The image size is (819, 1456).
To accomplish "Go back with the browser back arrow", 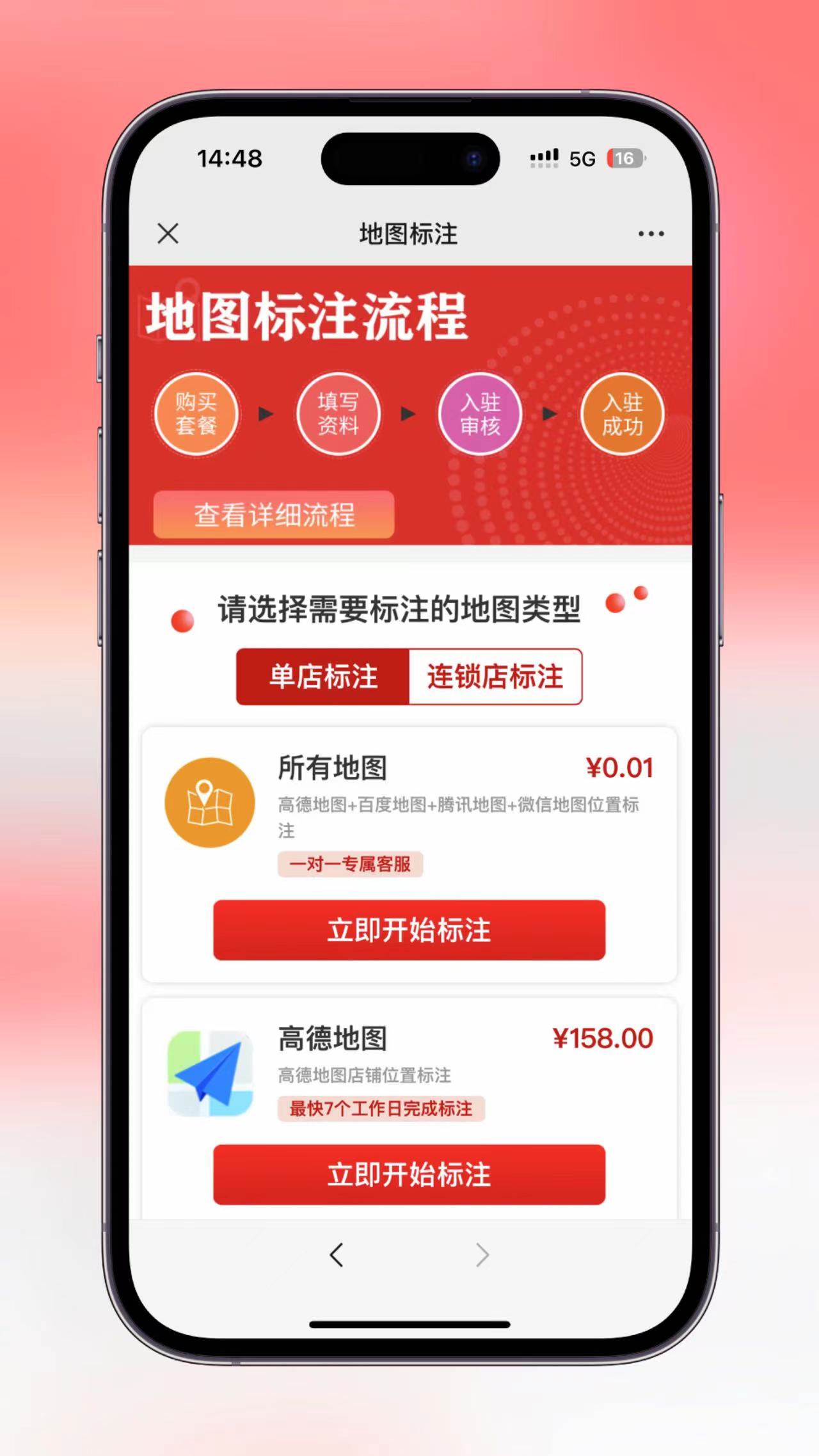I will 337,1255.
